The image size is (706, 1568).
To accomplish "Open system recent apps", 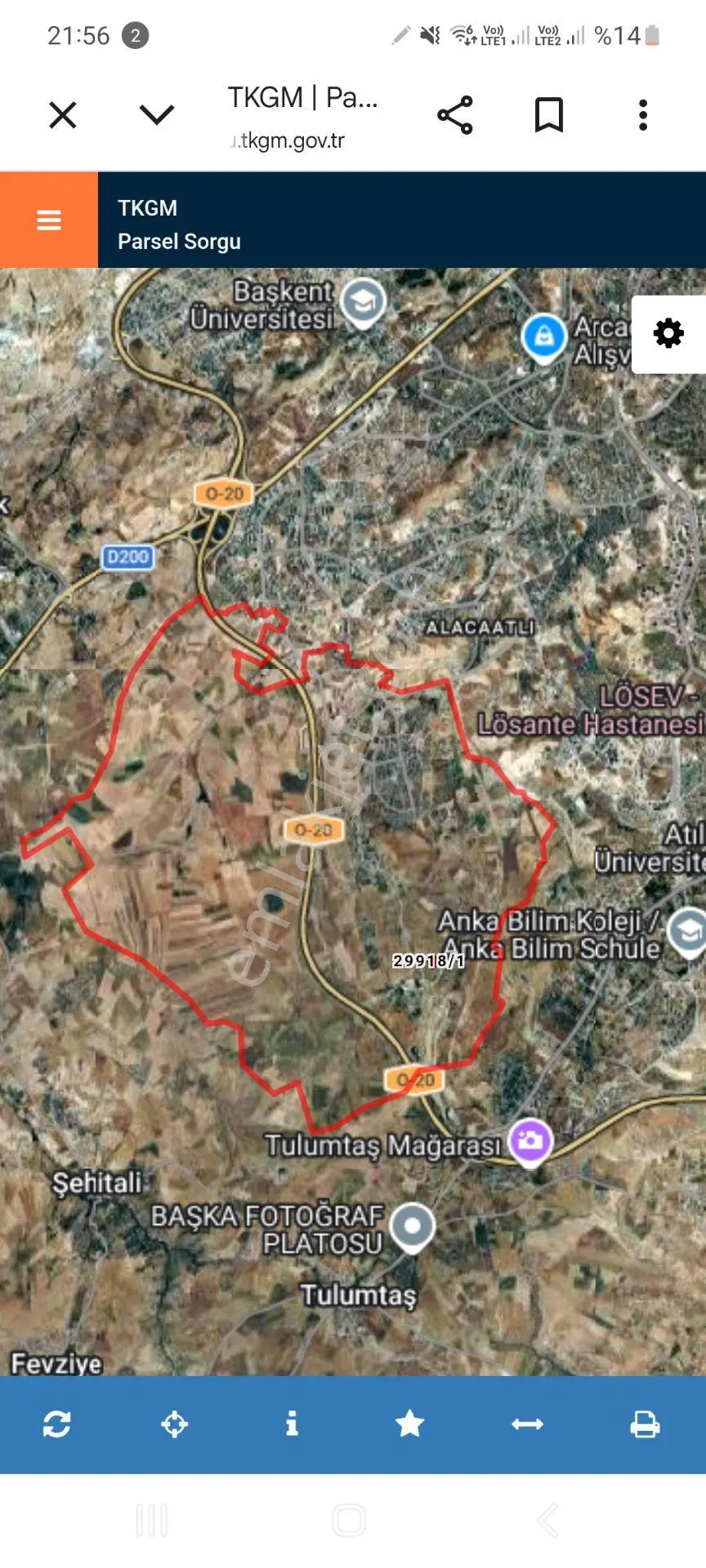I will point(152,1520).
